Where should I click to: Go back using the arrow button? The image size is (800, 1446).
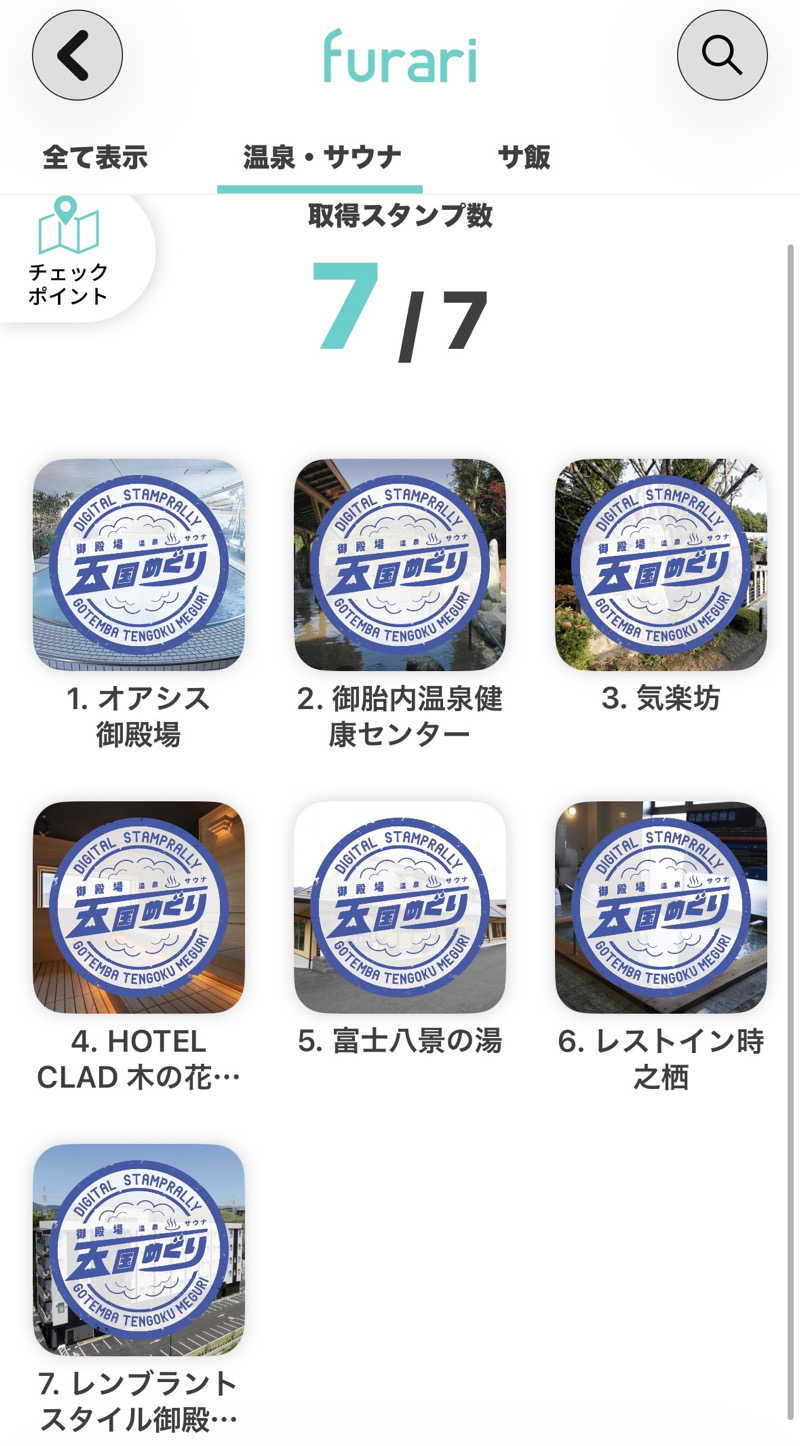77,55
